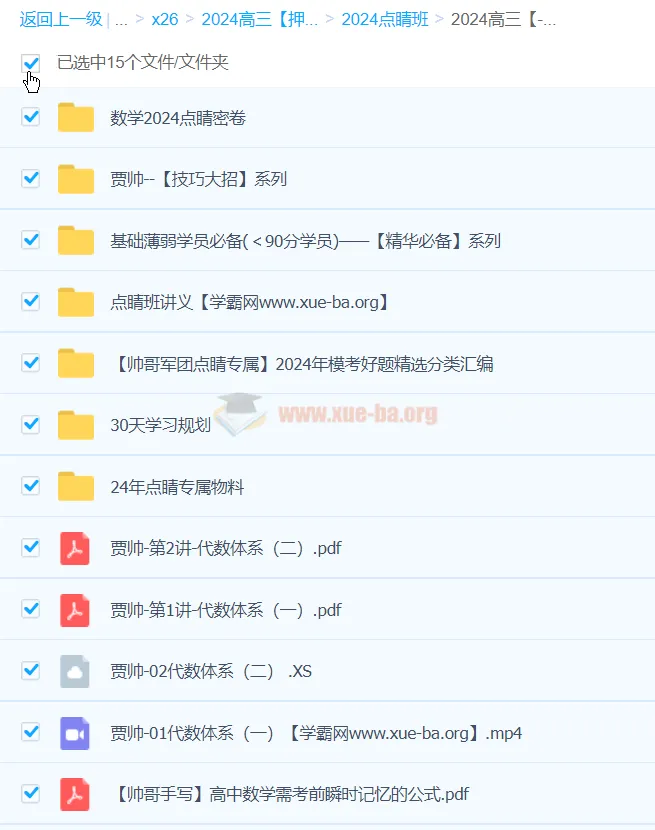The image size is (655, 830).
Task: Uncheck the 基础薄弱学员必备 folder checkbox
Action: tap(31, 240)
